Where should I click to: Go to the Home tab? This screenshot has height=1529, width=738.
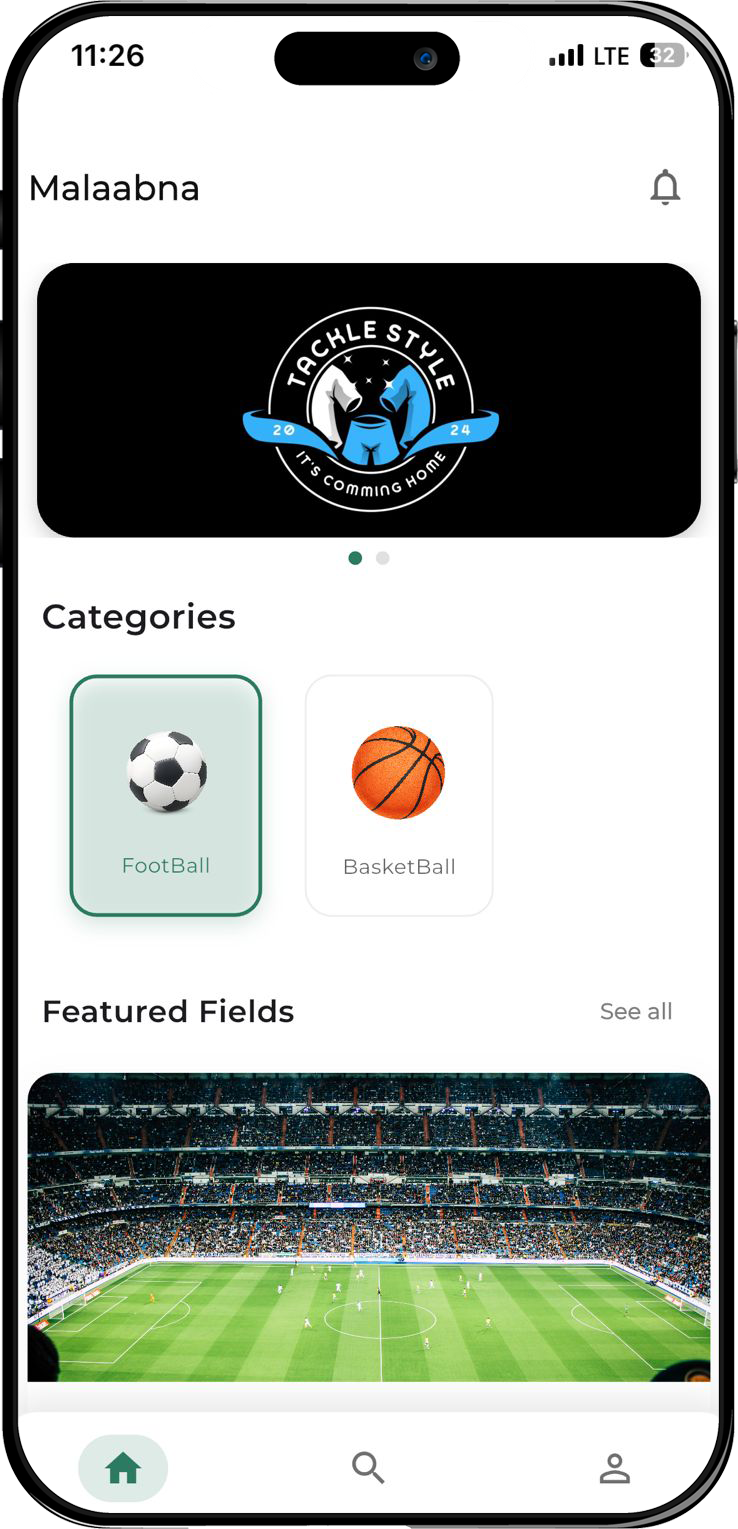[123, 1468]
